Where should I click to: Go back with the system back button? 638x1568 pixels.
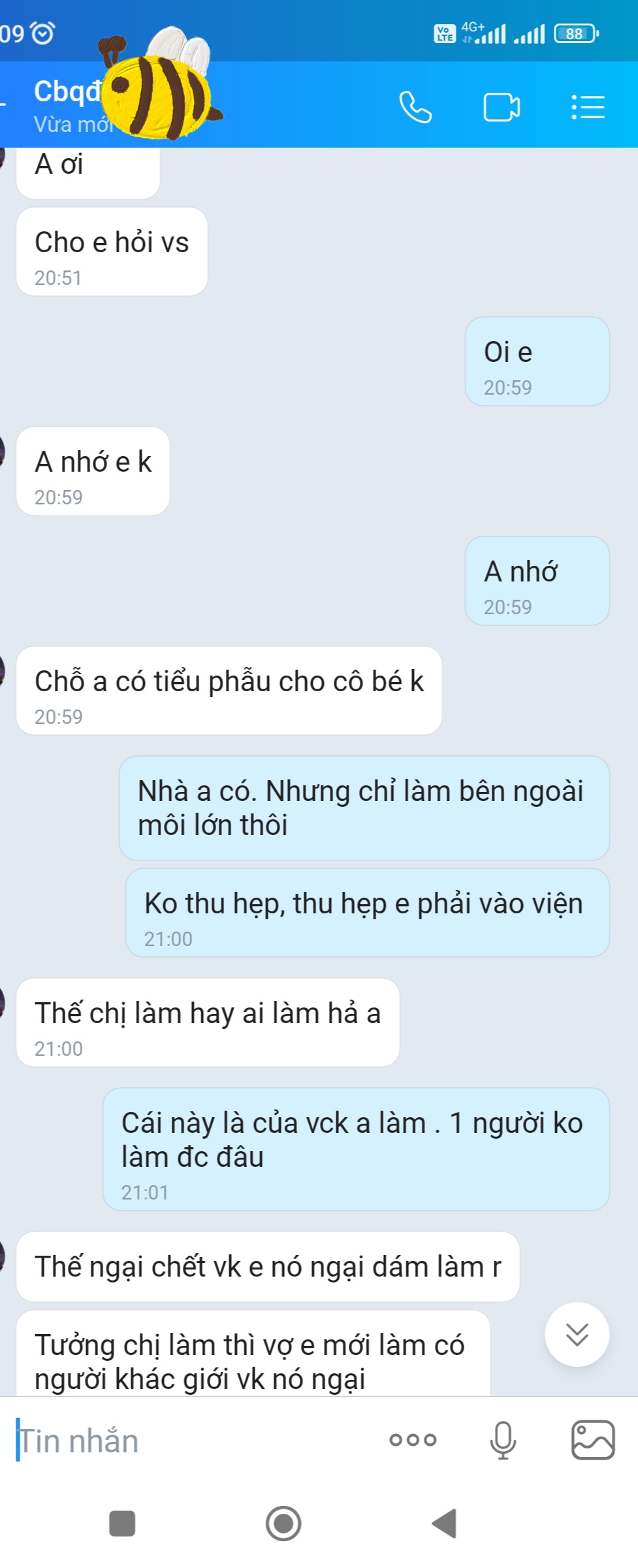(x=445, y=1524)
